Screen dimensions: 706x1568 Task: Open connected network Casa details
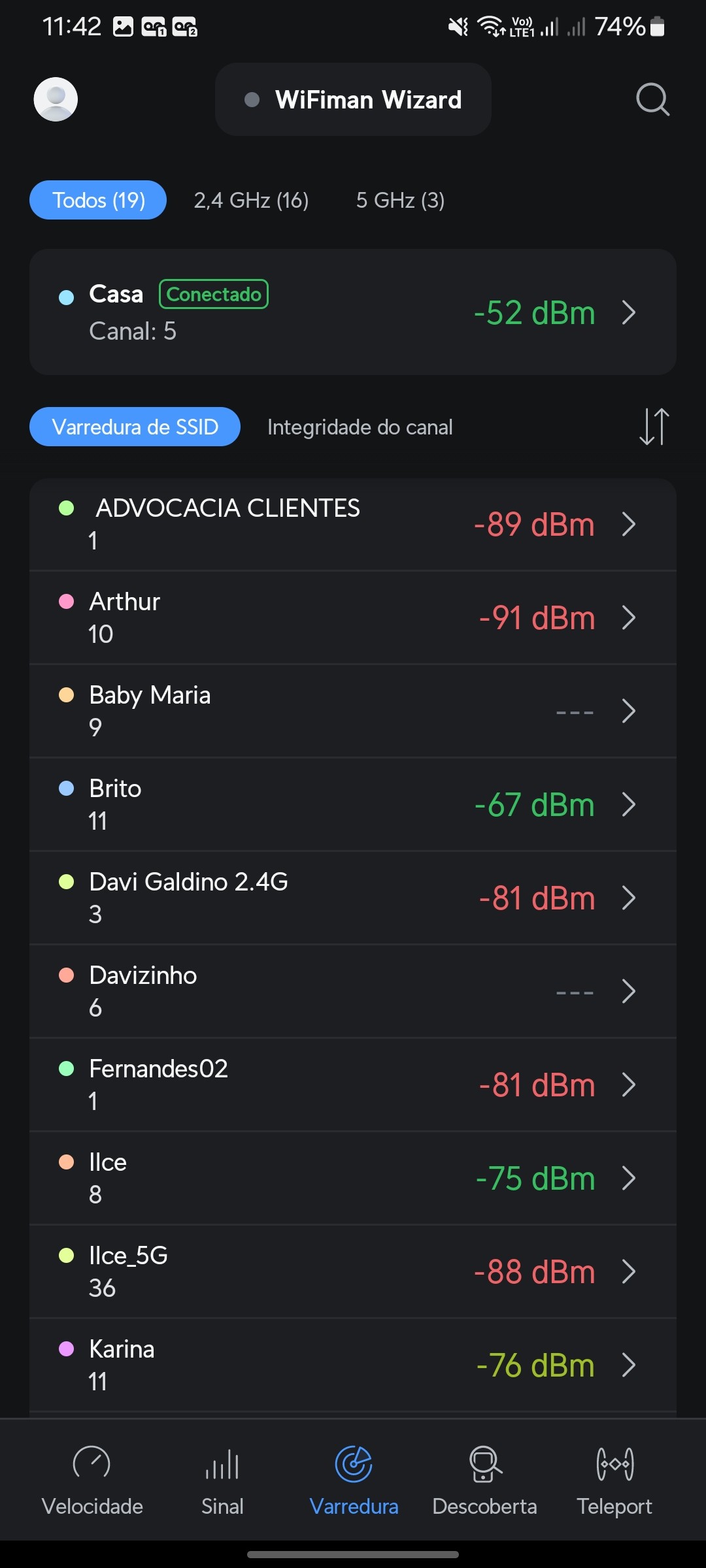tap(353, 312)
